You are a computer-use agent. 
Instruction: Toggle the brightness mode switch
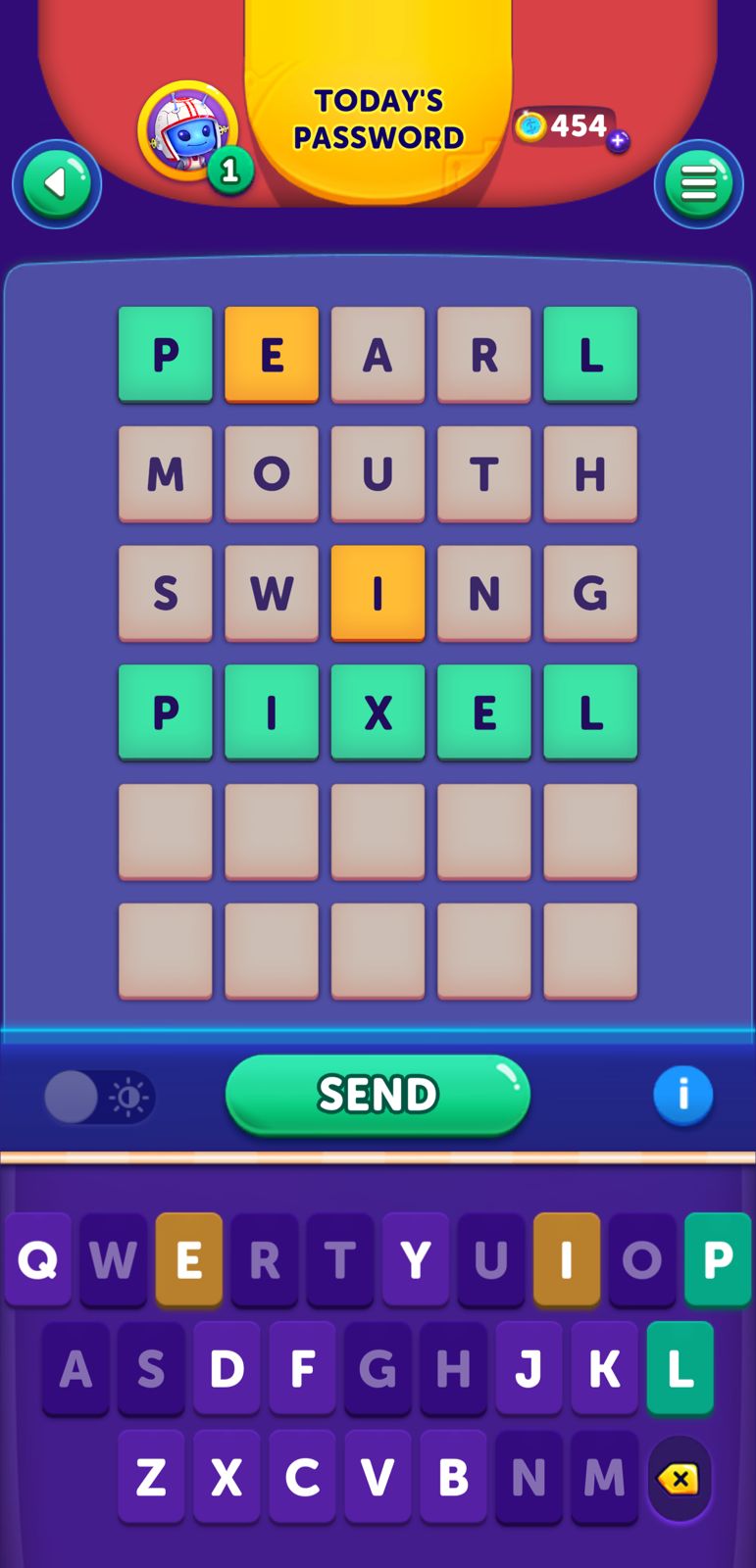100,1097
